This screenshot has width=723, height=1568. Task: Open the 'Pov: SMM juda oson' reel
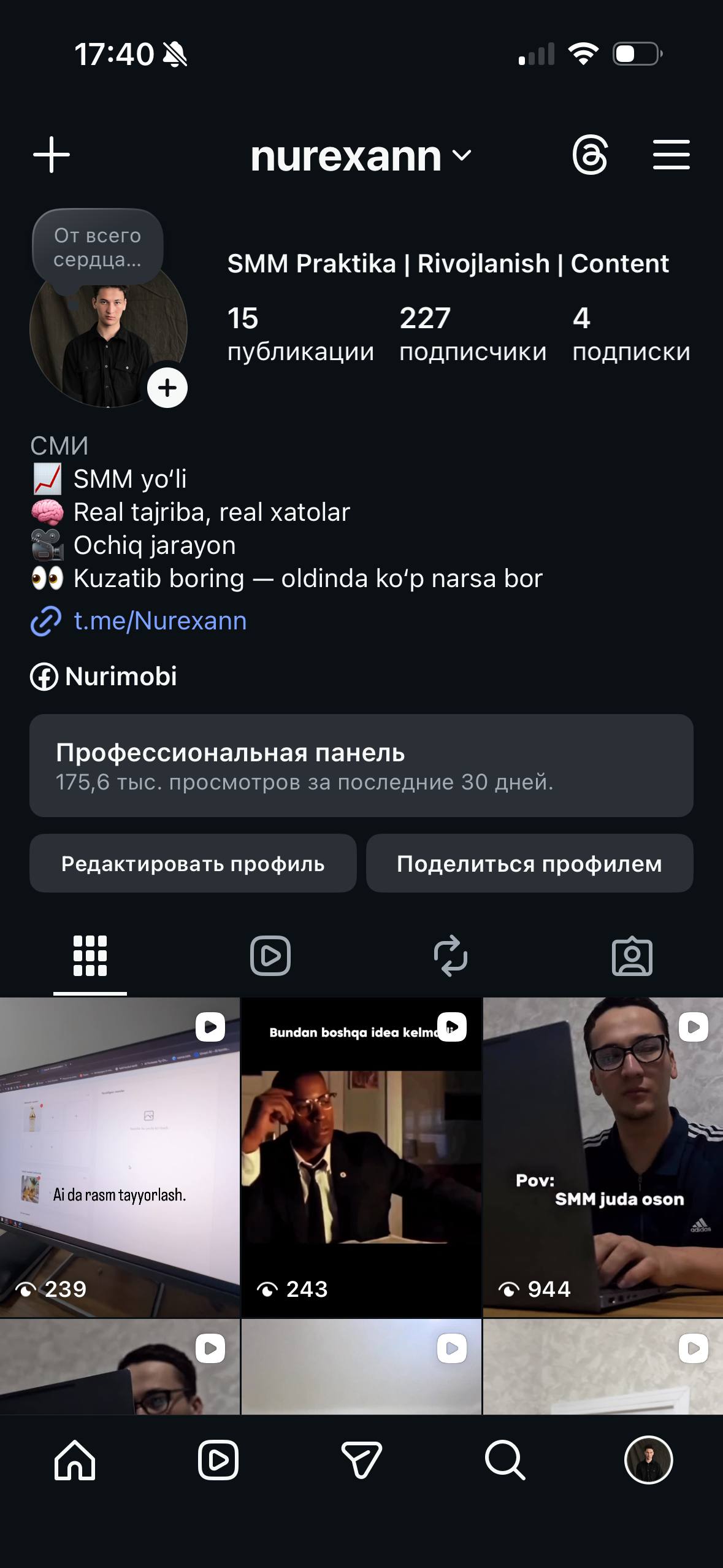coord(603,1157)
